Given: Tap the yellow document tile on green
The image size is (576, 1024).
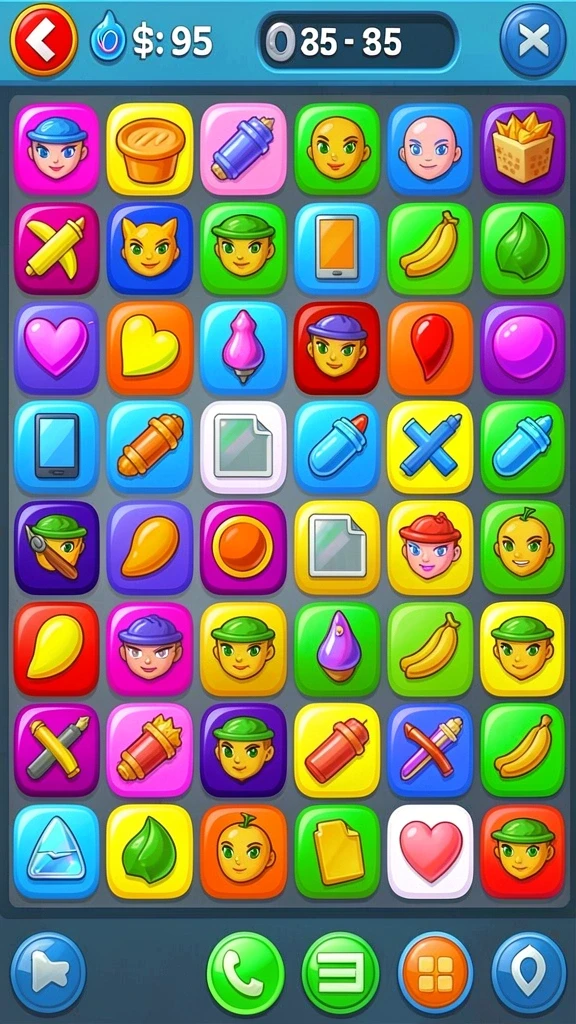Looking at the screenshot, I should tap(337, 852).
